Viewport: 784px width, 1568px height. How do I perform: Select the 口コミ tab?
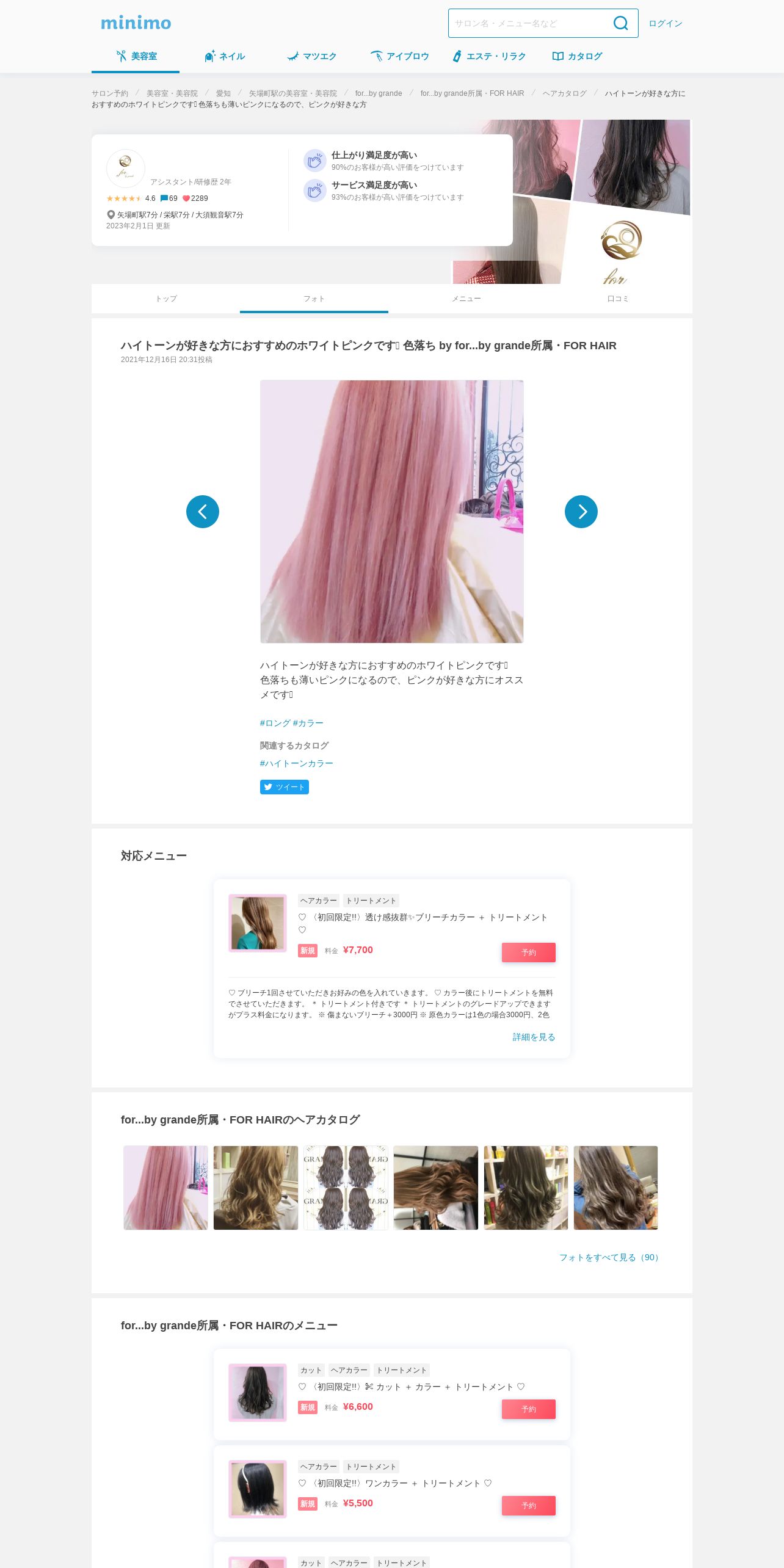tap(617, 299)
